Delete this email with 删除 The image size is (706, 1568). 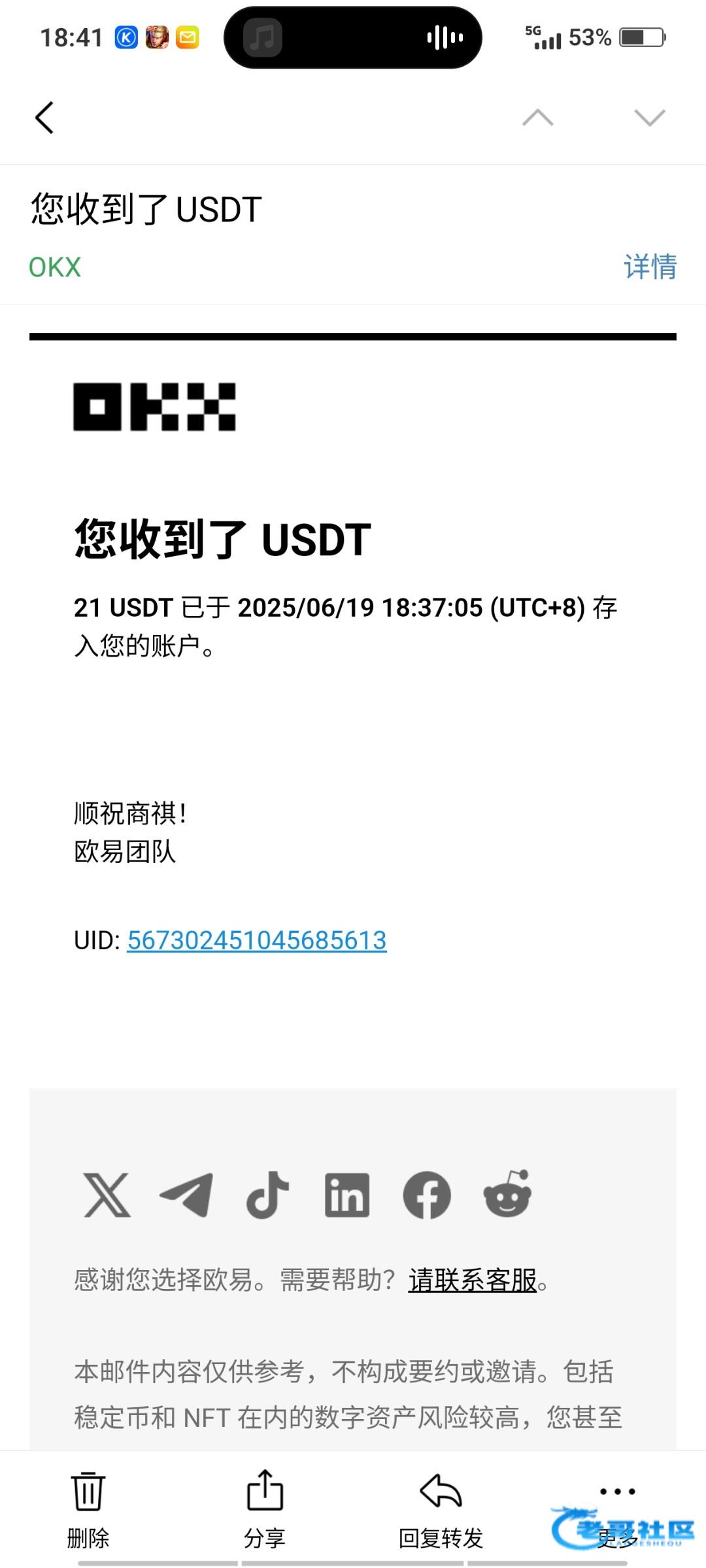88,1509
